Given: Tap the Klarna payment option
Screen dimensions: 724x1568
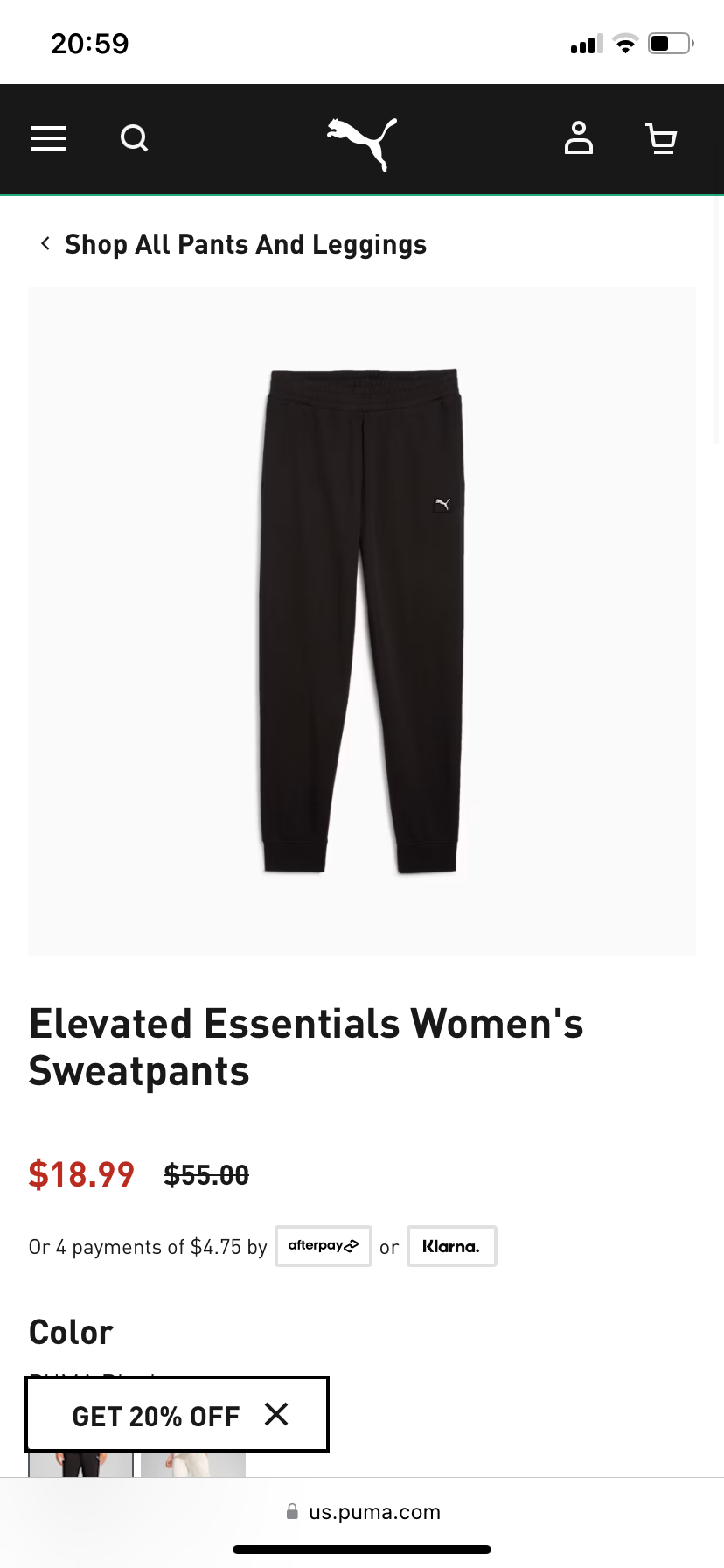Looking at the screenshot, I should 451,1246.
